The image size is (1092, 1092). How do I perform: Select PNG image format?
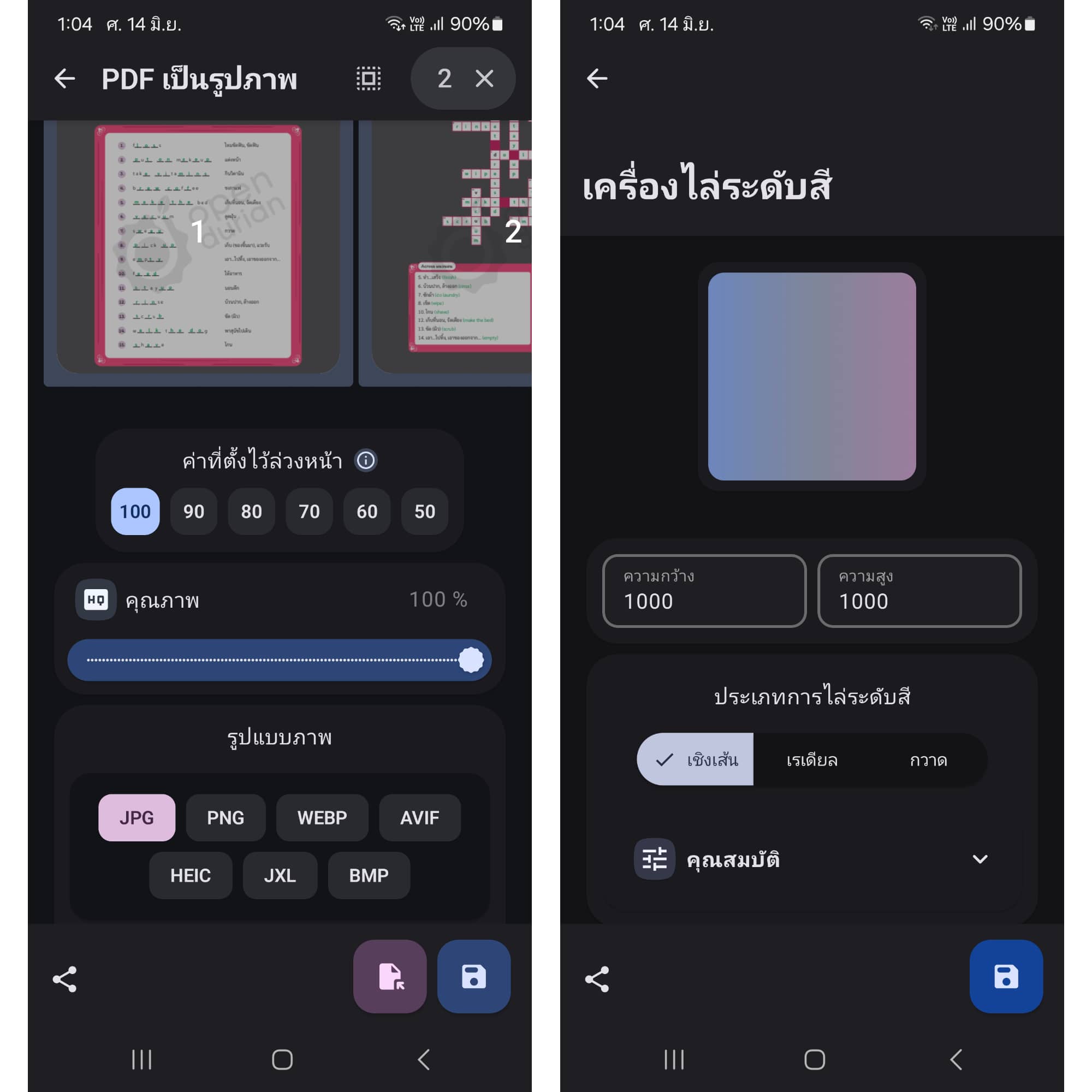[225, 817]
